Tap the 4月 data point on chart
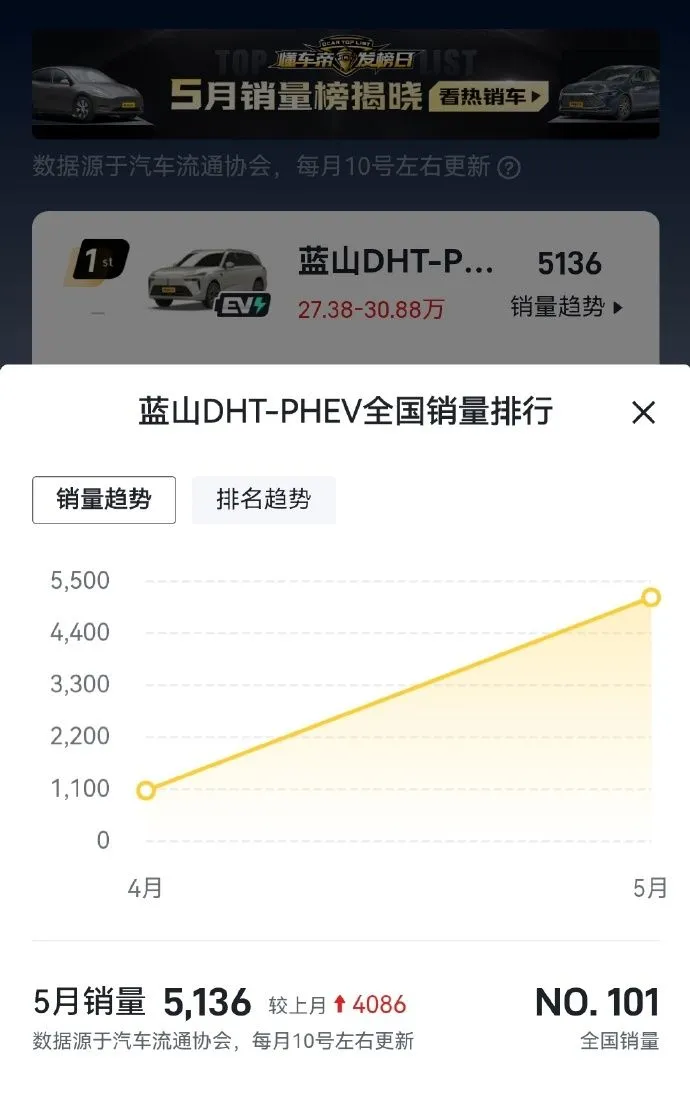The image size is (690, 1113). [x=146, y=791]
